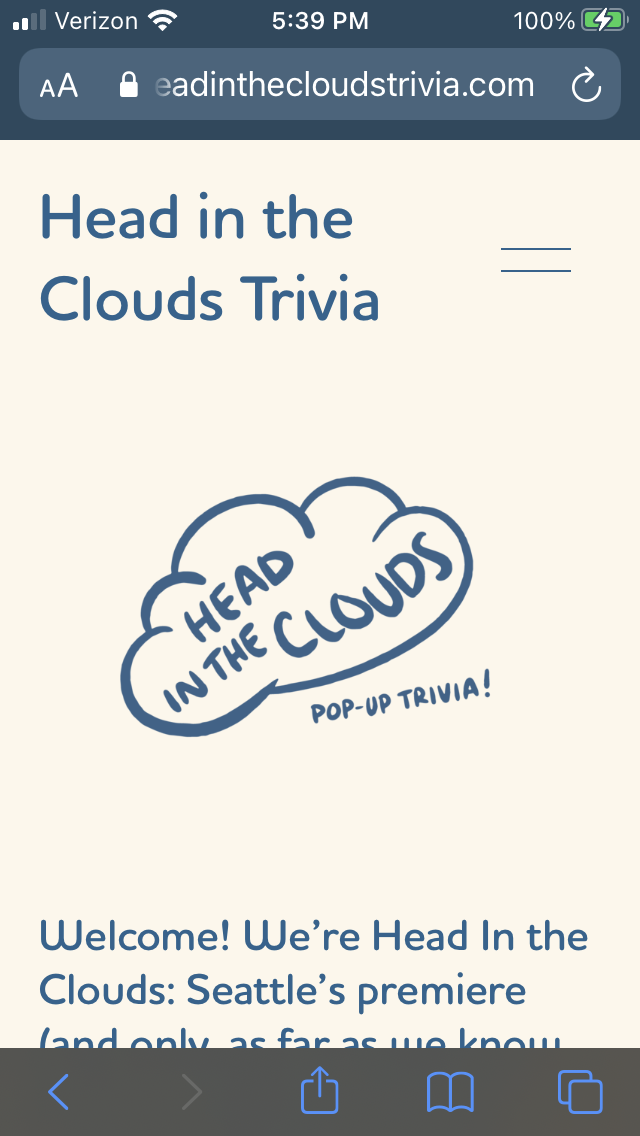Open Safari bookmarks

coord(450,1092)
